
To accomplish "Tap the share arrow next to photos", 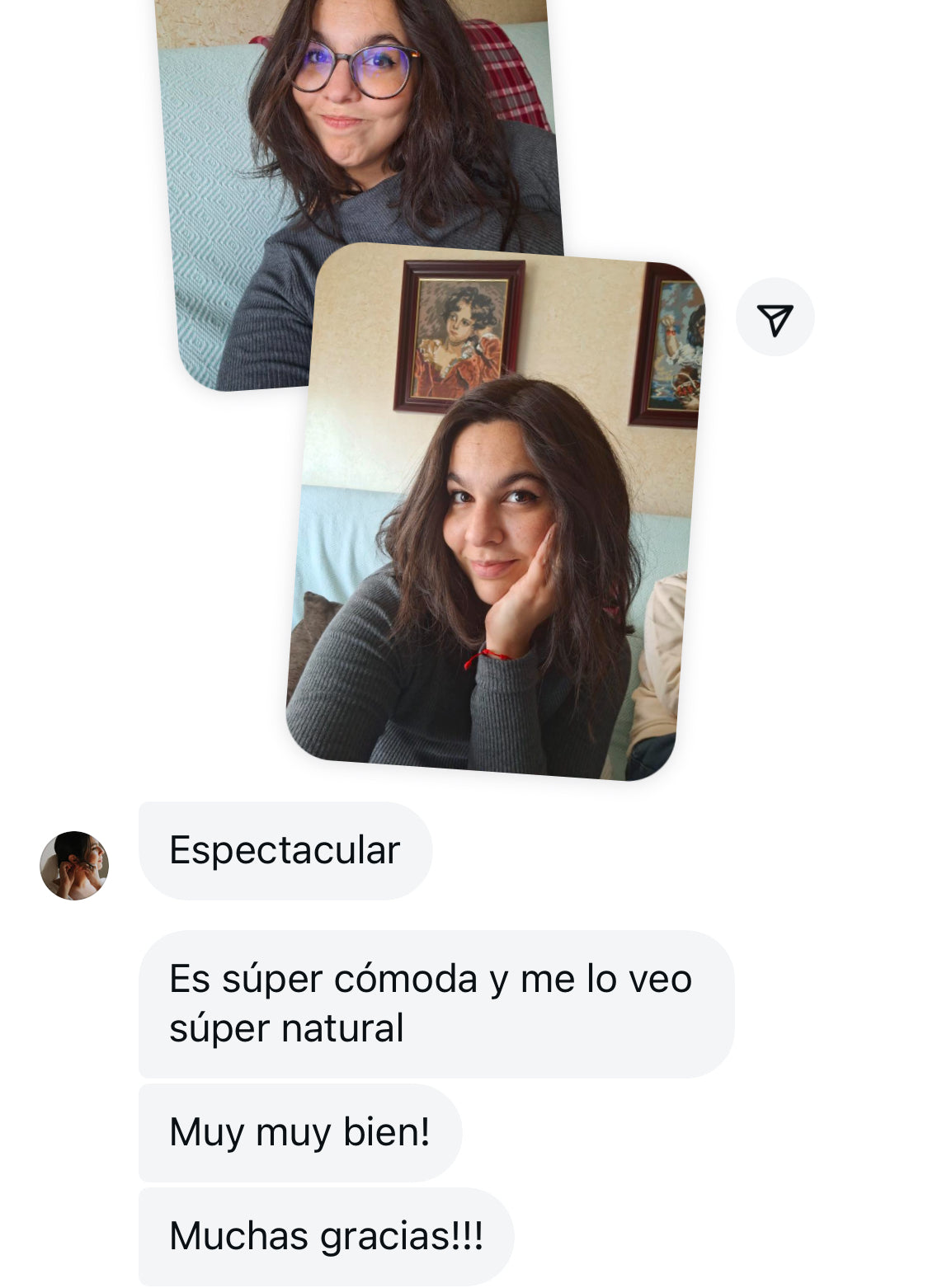I will point(775,318).
